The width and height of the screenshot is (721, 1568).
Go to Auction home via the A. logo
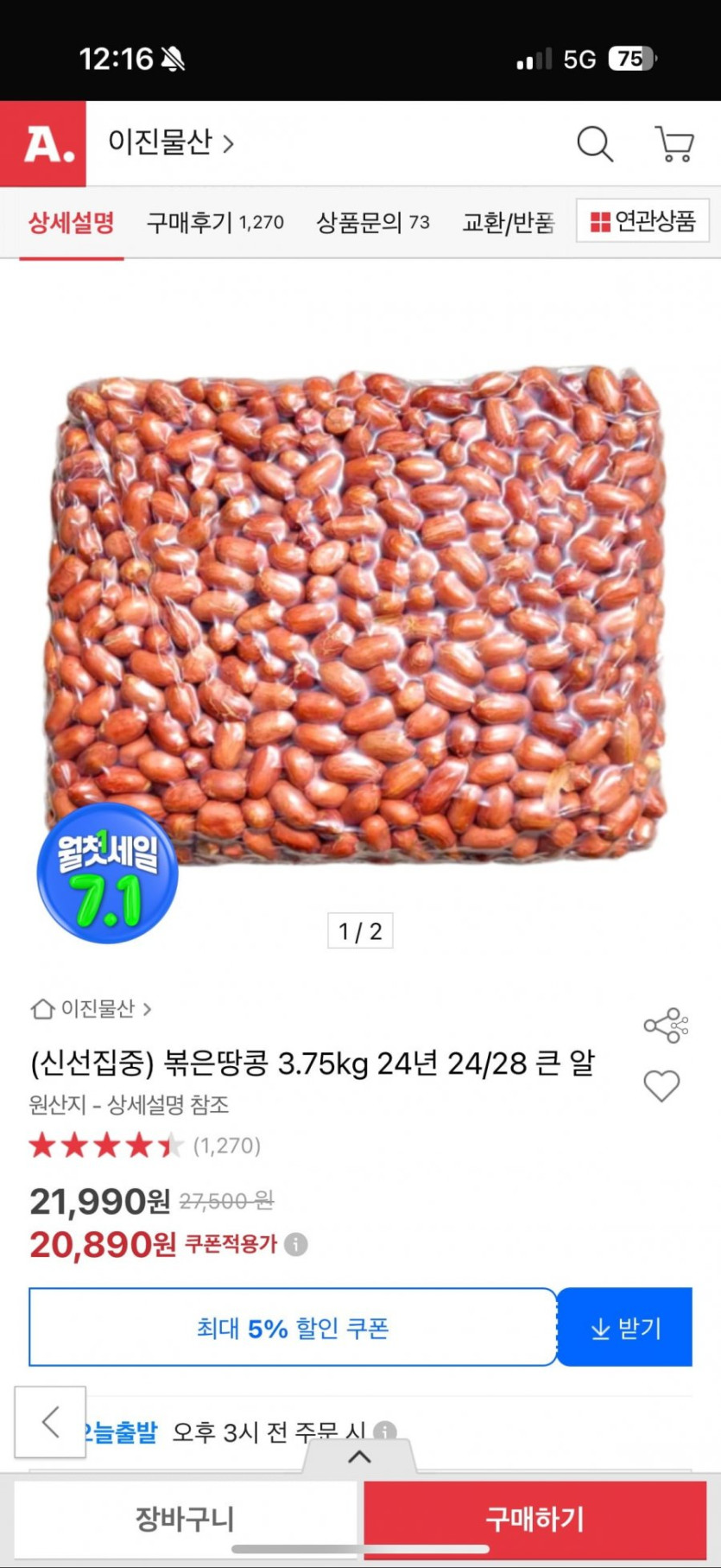(x=43, y=143)
